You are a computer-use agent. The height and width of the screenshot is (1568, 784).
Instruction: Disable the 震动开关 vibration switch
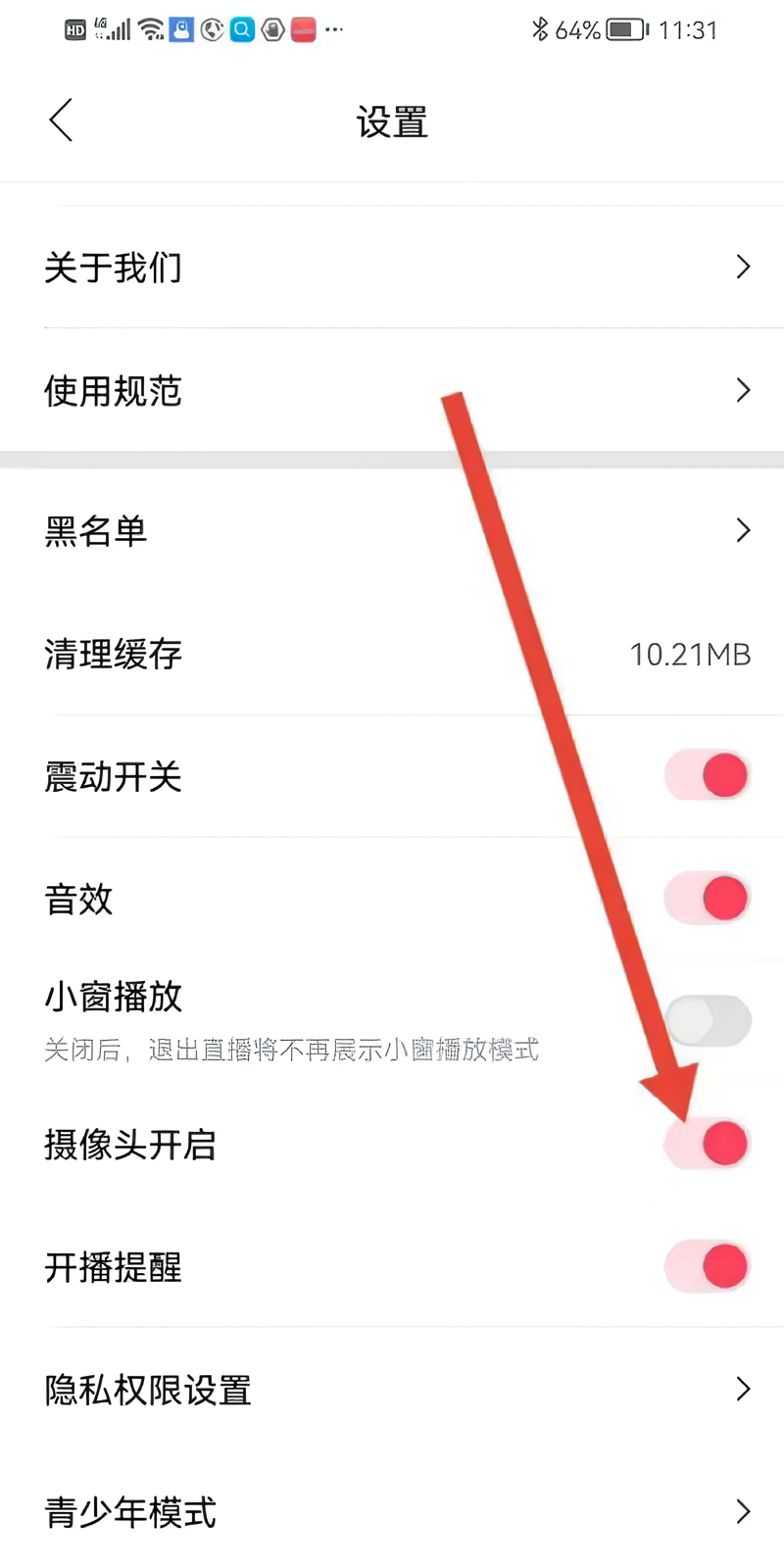708,775
